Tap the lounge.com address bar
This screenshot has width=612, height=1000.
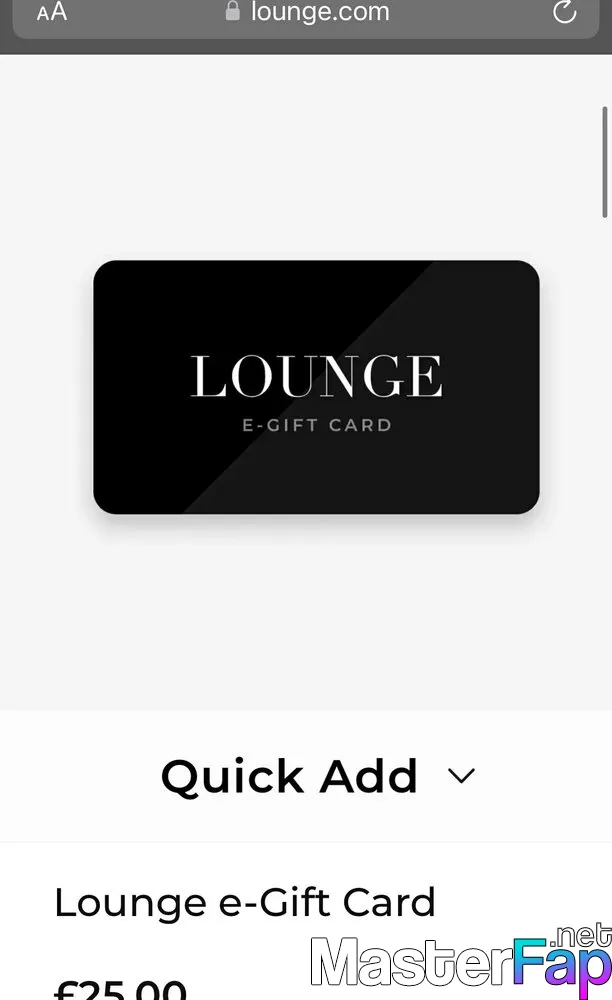pos(306,13)
